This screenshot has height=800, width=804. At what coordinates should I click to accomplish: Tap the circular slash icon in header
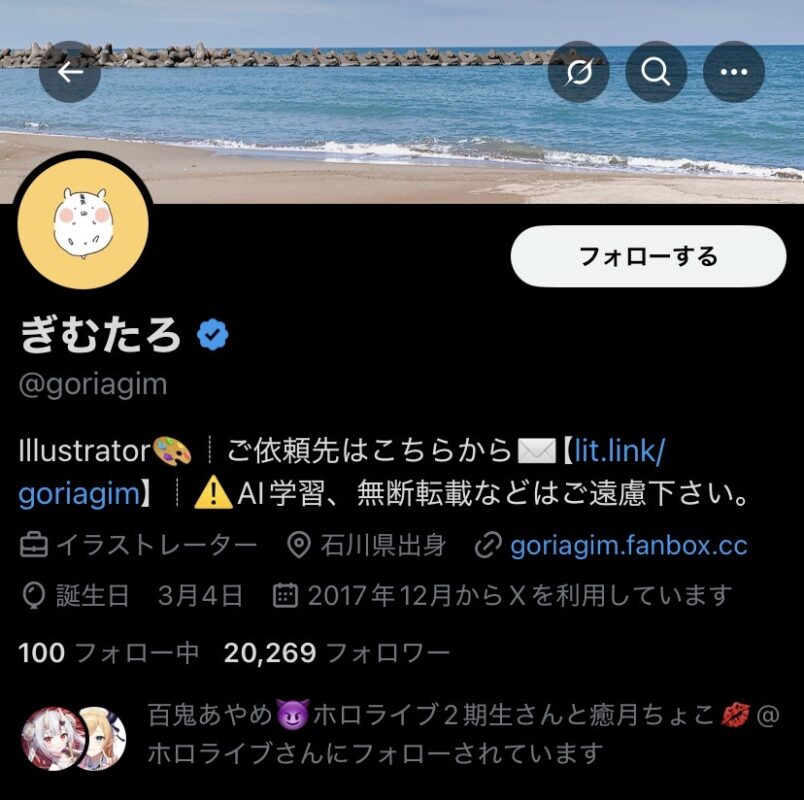click(x=579, y=72)
